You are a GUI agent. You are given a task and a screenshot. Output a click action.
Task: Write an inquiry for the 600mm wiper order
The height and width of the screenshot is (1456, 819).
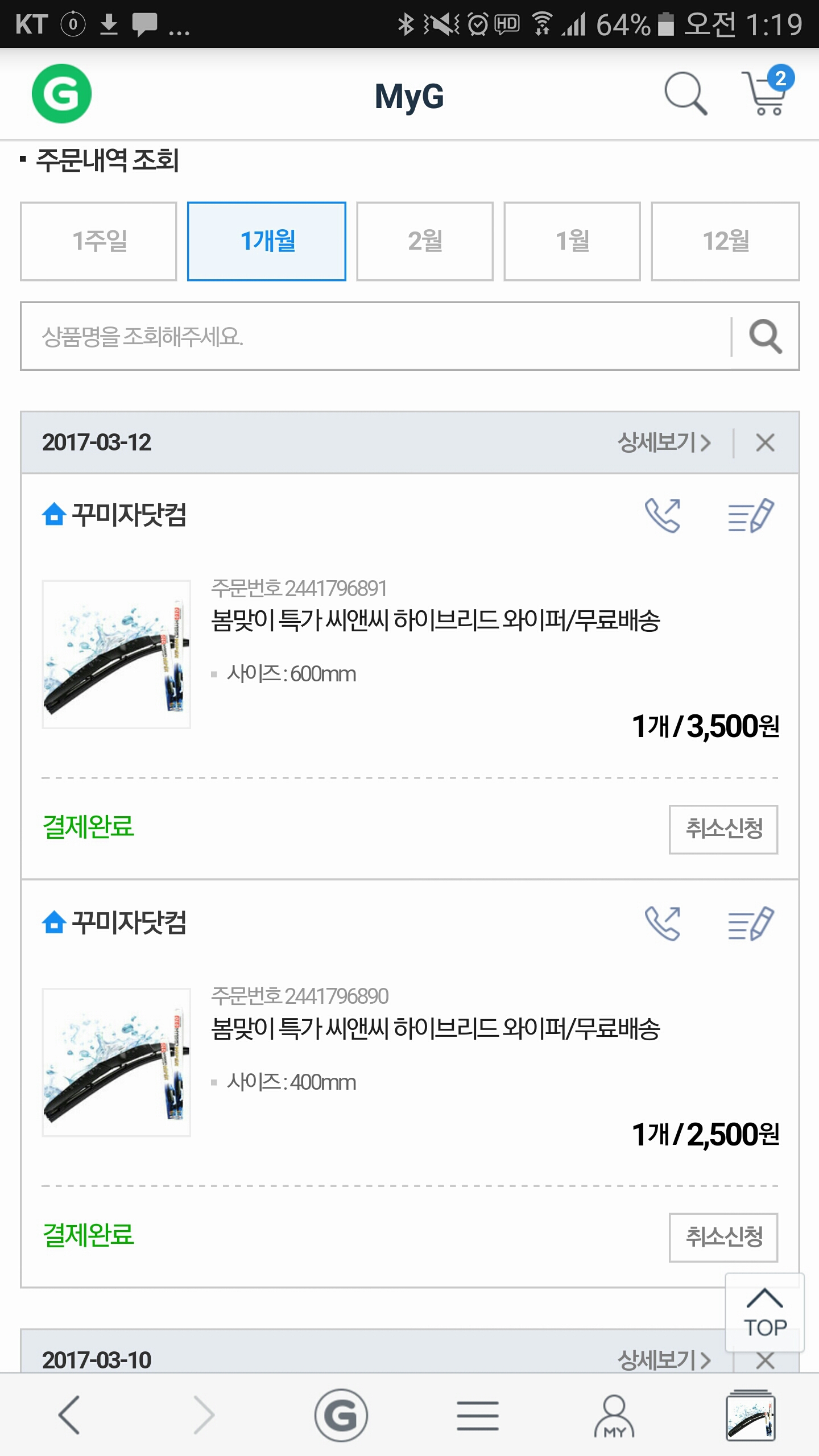[x=751, y=515]
